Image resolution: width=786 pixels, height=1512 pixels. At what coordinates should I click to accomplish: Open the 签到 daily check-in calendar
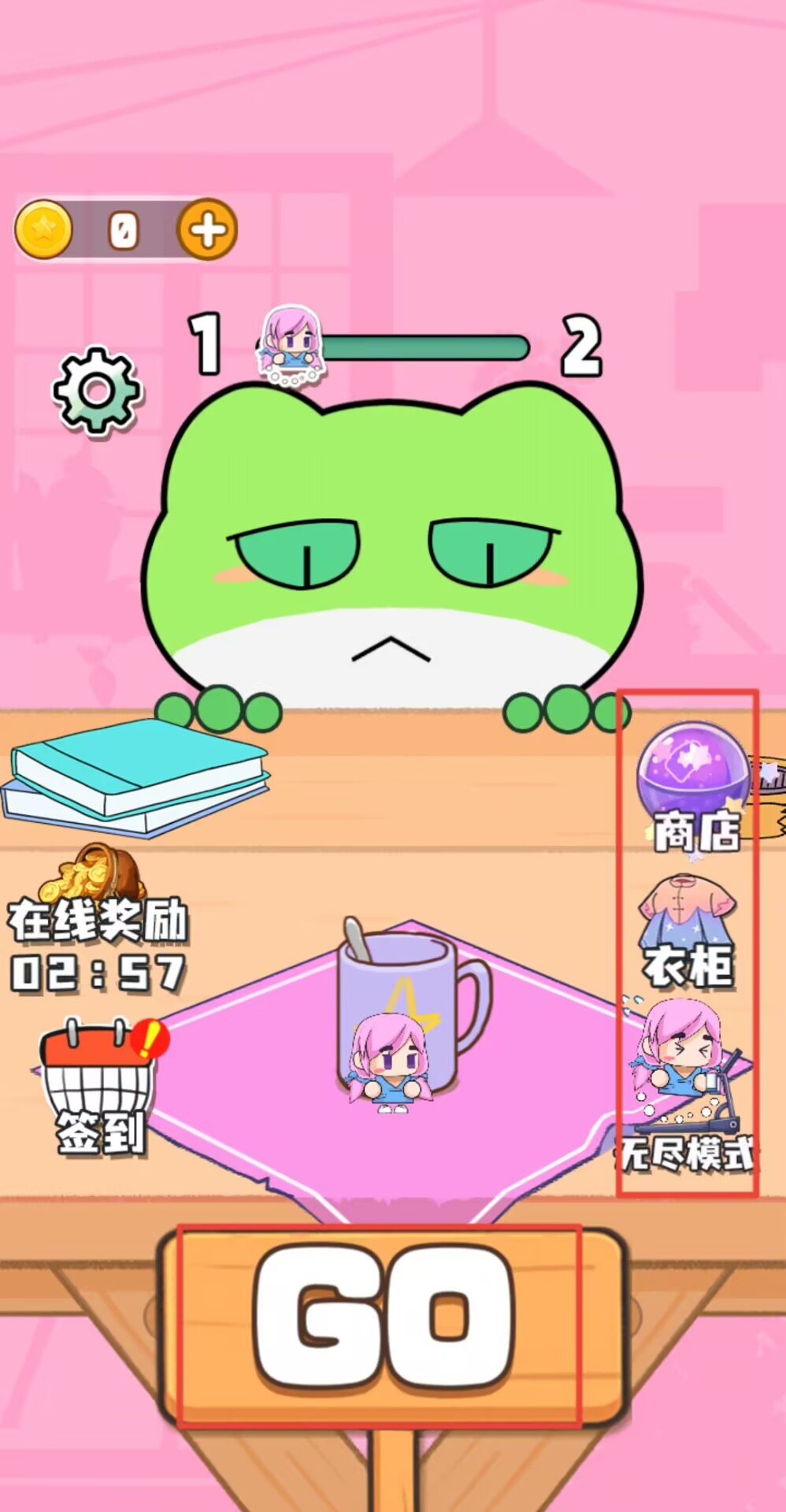101,1085
